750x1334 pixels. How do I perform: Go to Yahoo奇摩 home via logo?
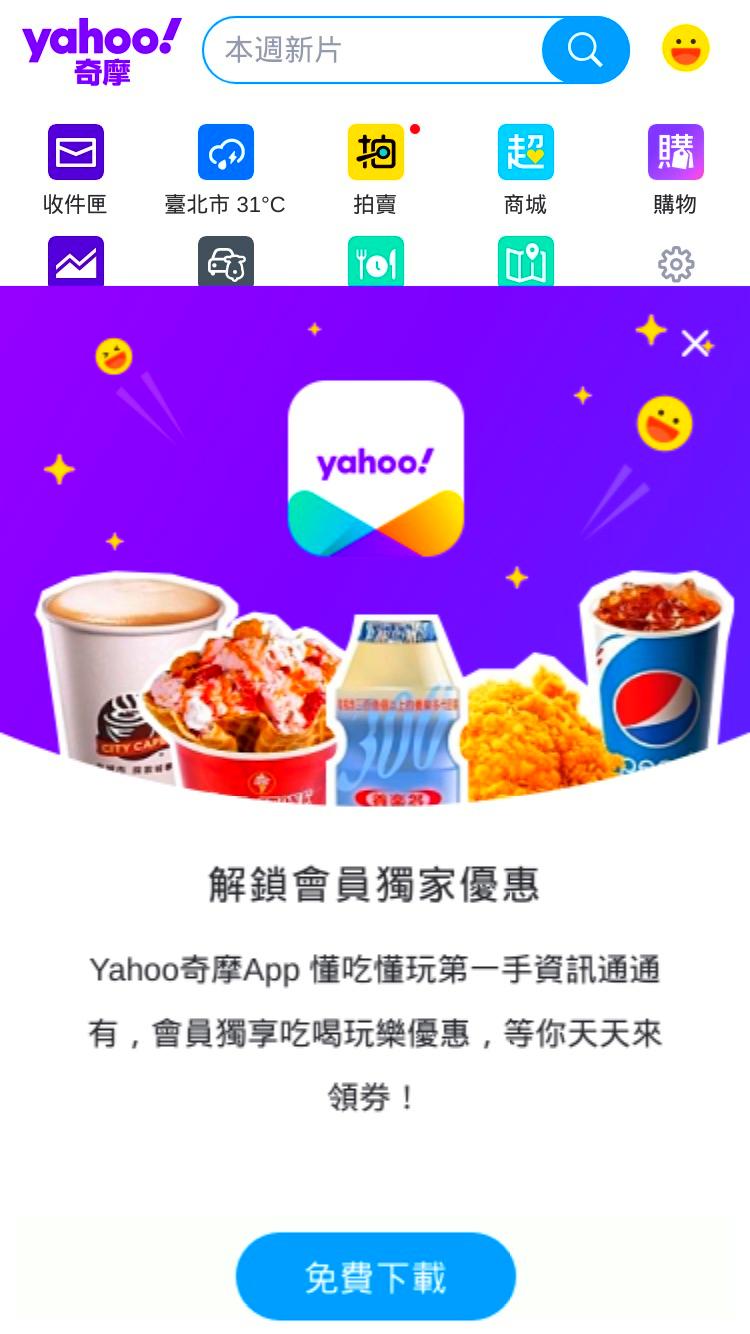101,52
